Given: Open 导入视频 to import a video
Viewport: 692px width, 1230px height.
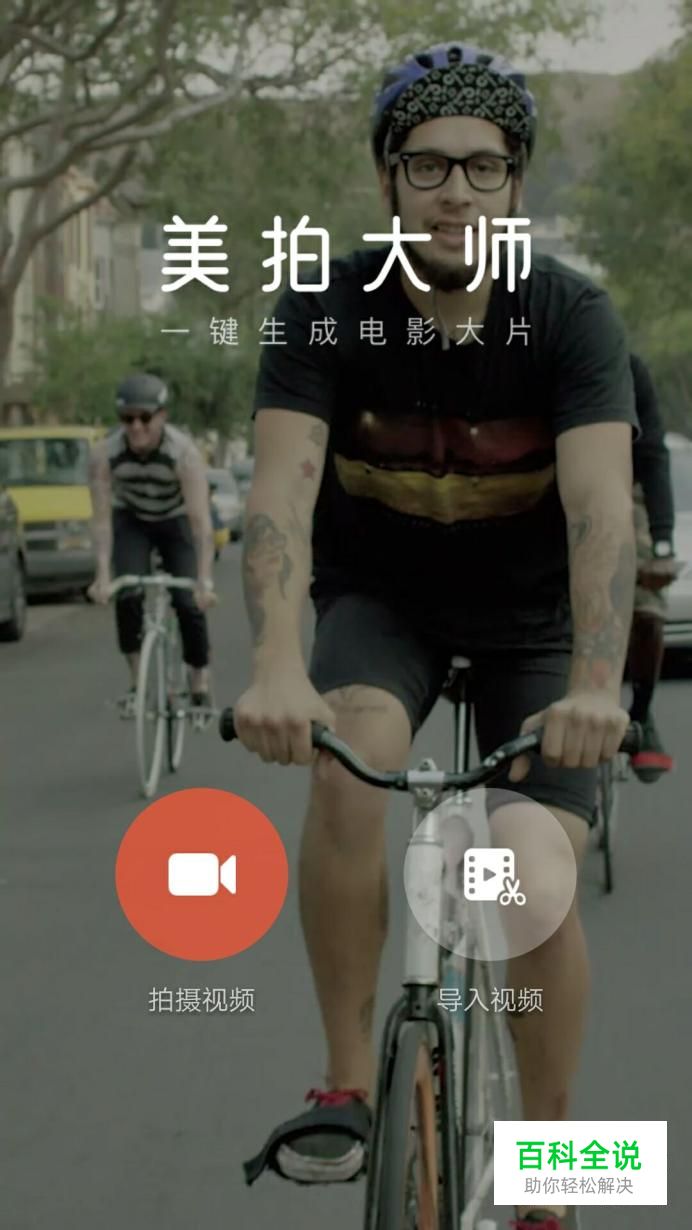Looking at the screenshot, I should (x=489, y=874).
